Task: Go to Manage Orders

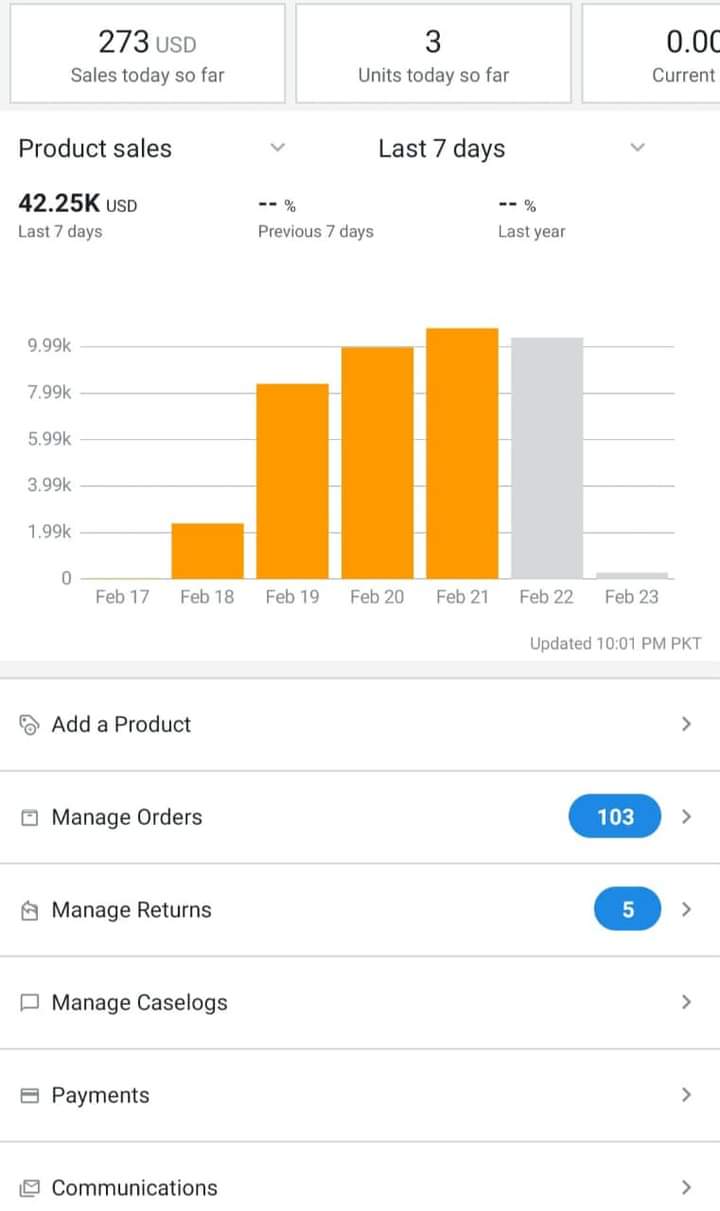Action: click(360, 817)
